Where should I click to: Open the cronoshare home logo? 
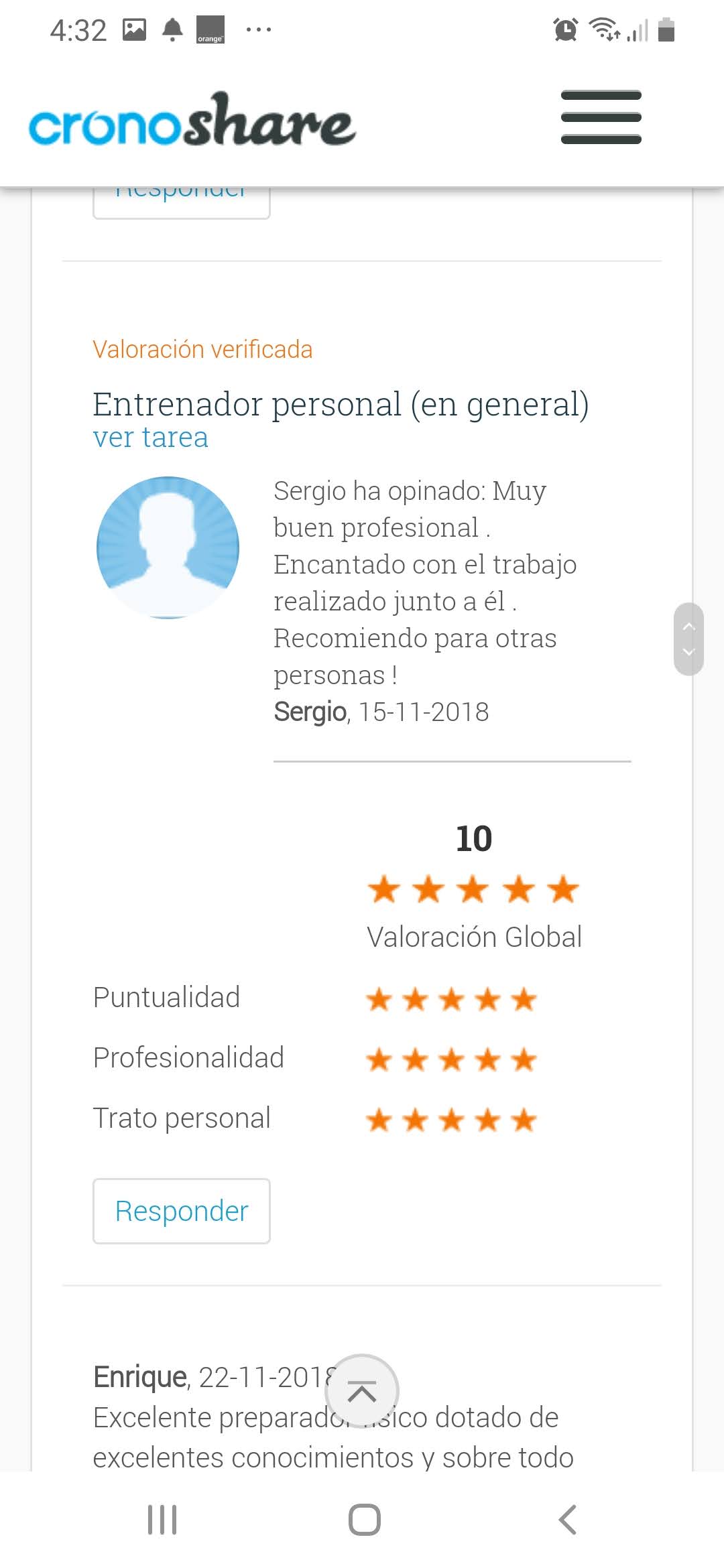192,121
